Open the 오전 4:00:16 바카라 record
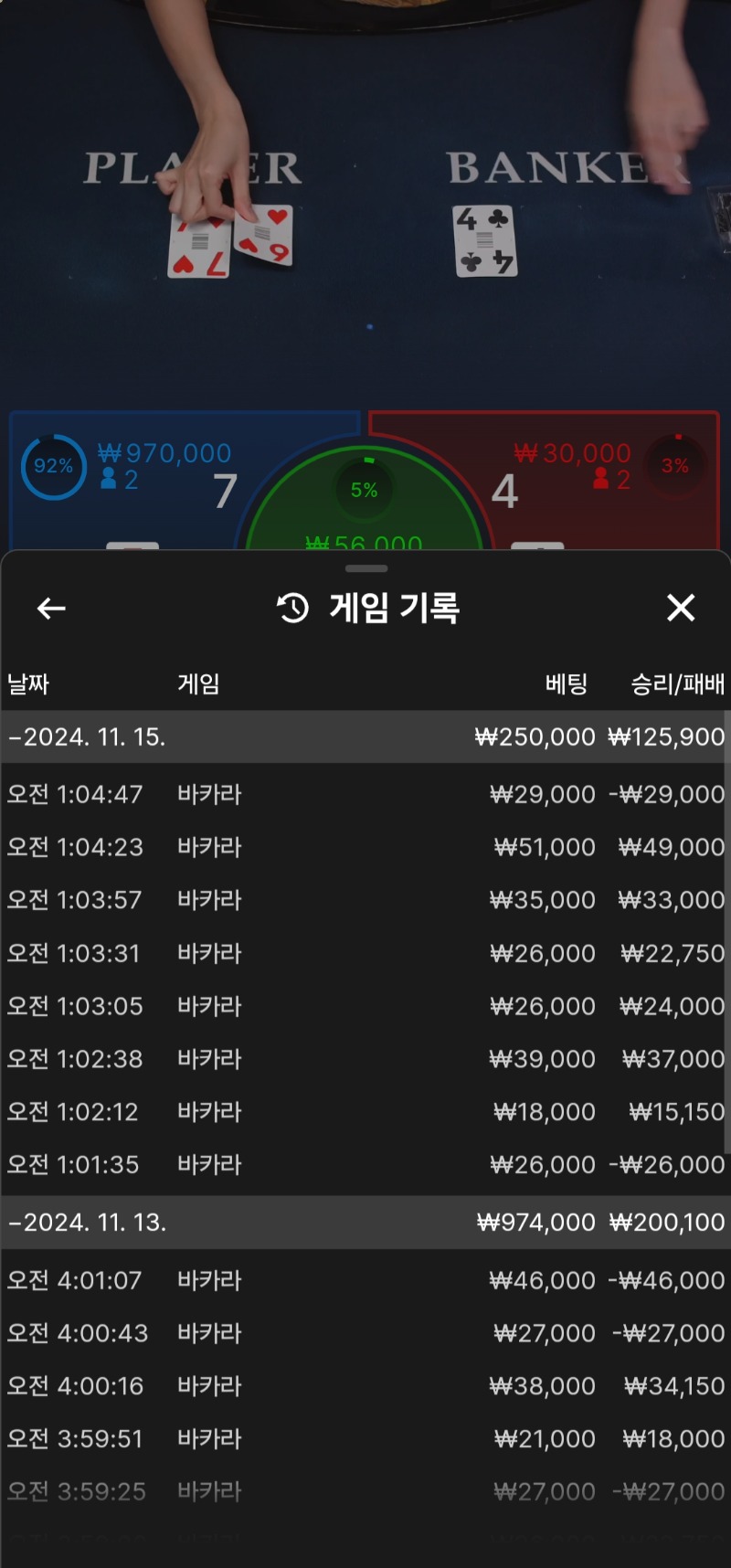This screenshot has width=731, height=1568. click(365, 1386)
